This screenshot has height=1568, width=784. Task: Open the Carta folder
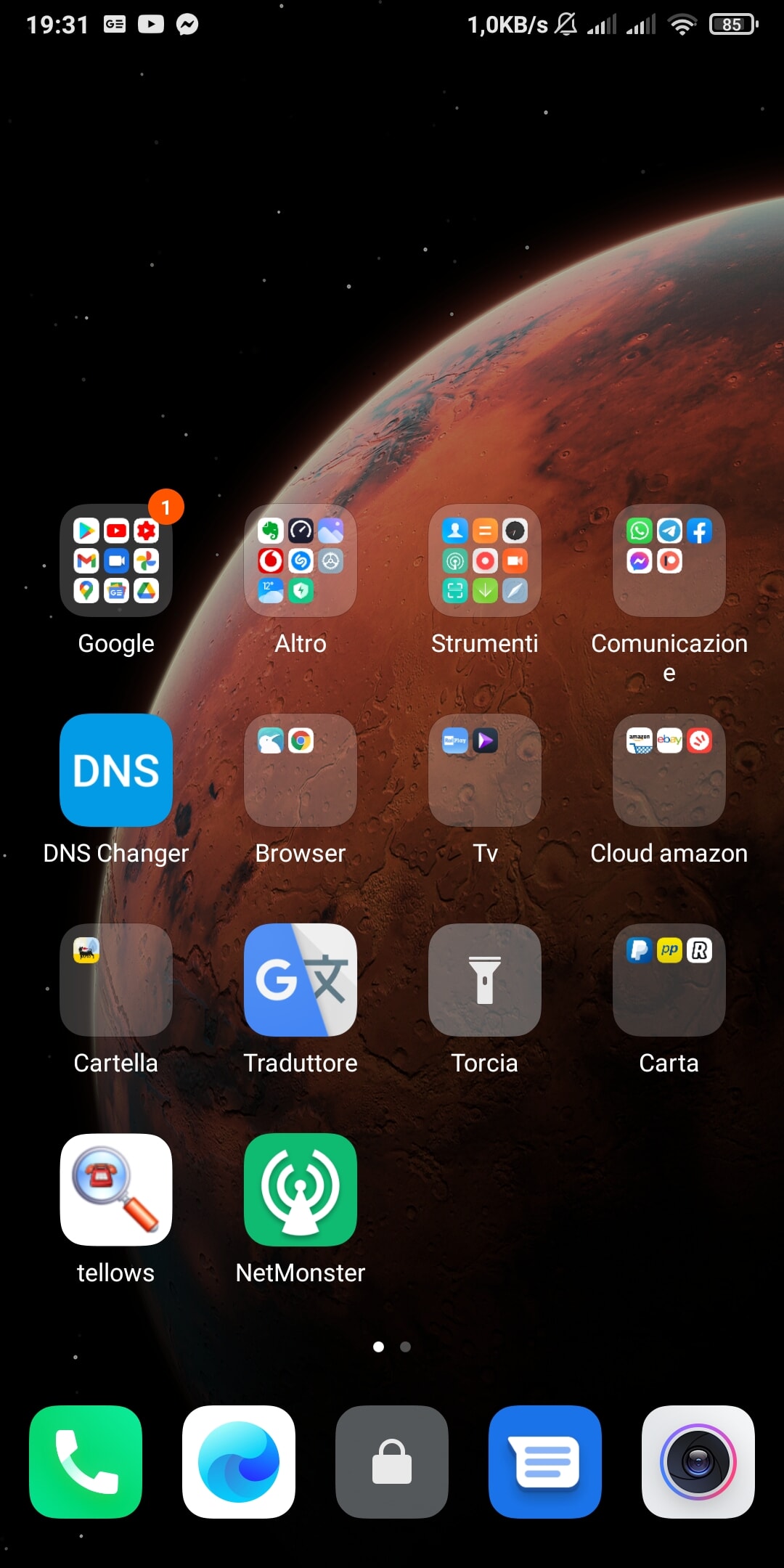pyautogui.click(x=669, y=980)
